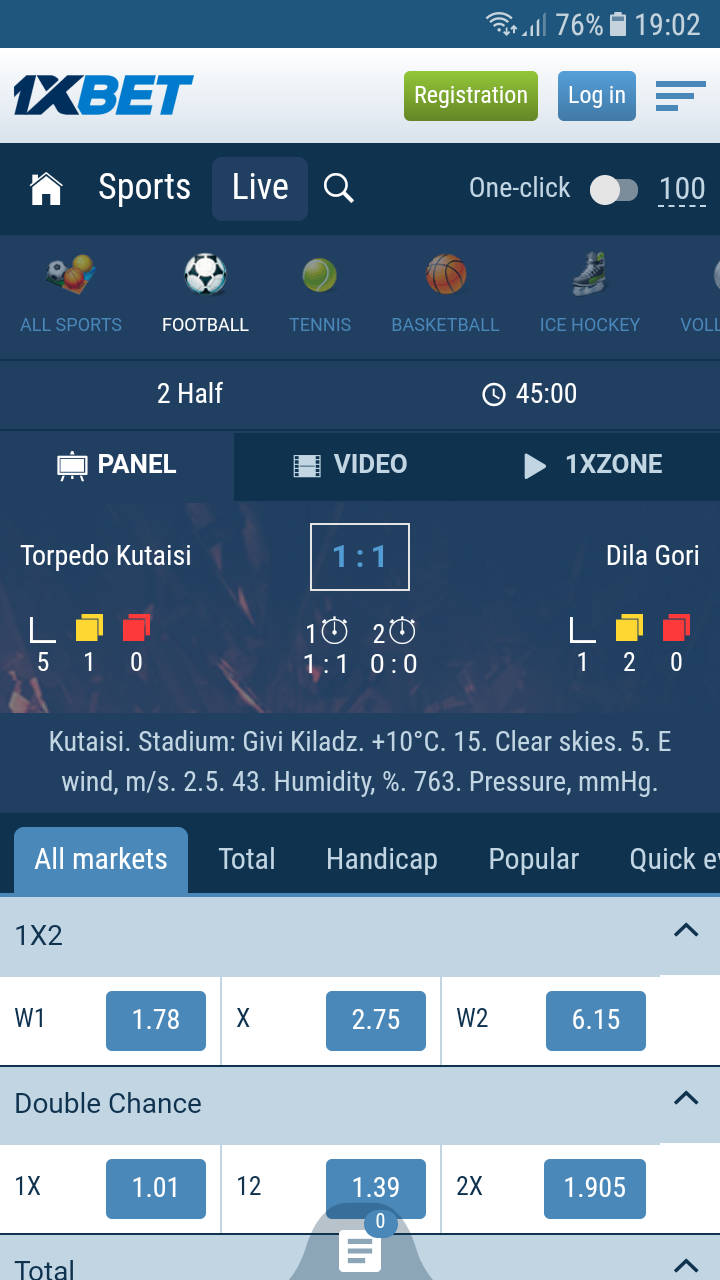
Task: Filter markets by Handicap
Action: click(x=381, y=859)
